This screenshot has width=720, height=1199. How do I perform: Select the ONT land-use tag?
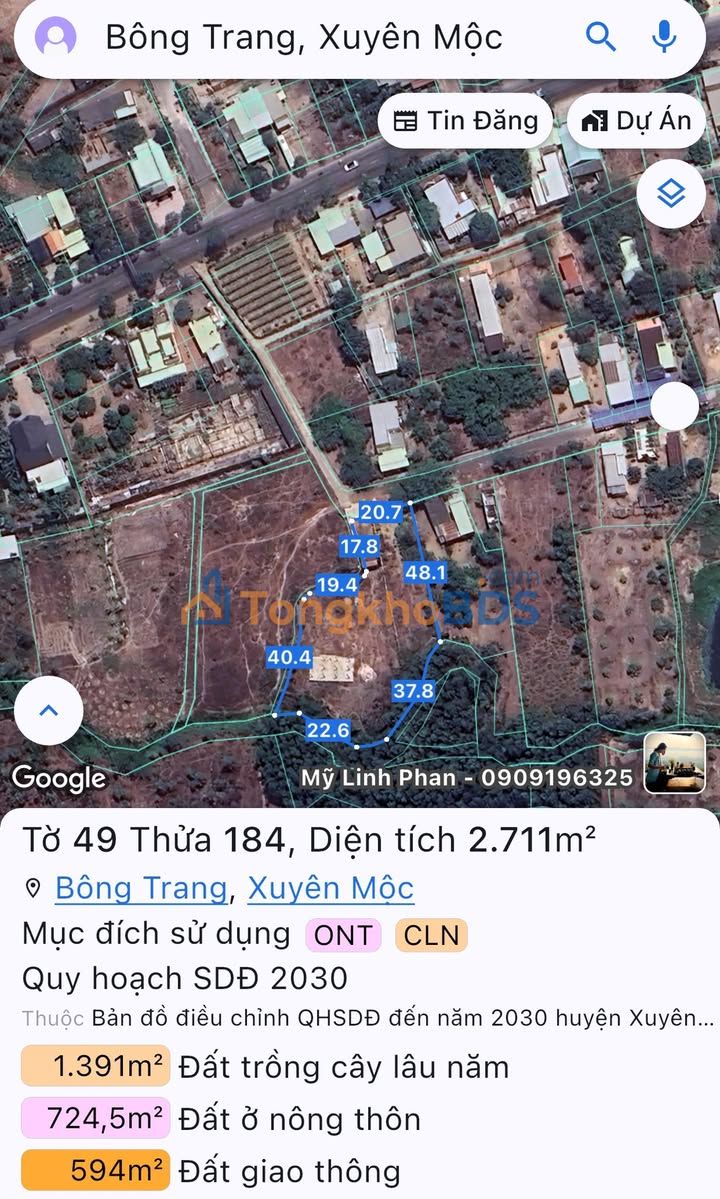343,934
